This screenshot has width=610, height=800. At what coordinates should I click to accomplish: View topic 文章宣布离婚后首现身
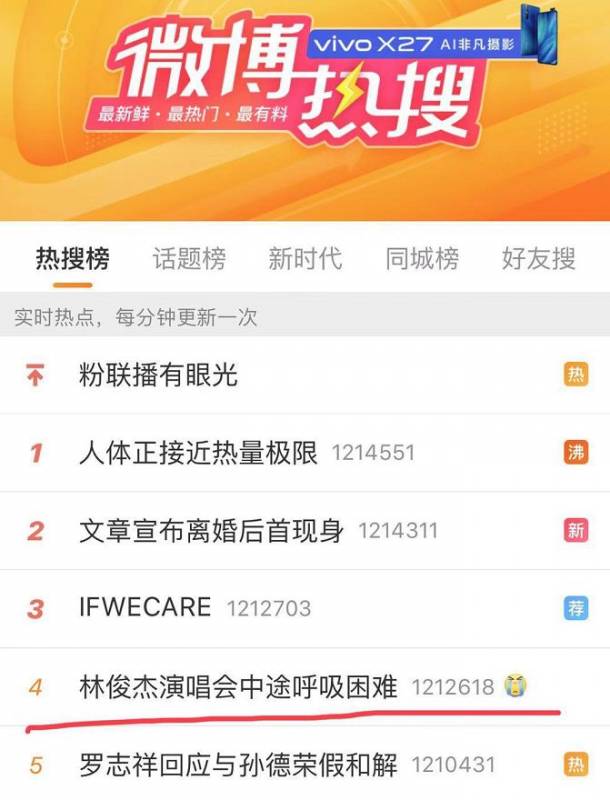coord(211,531)
